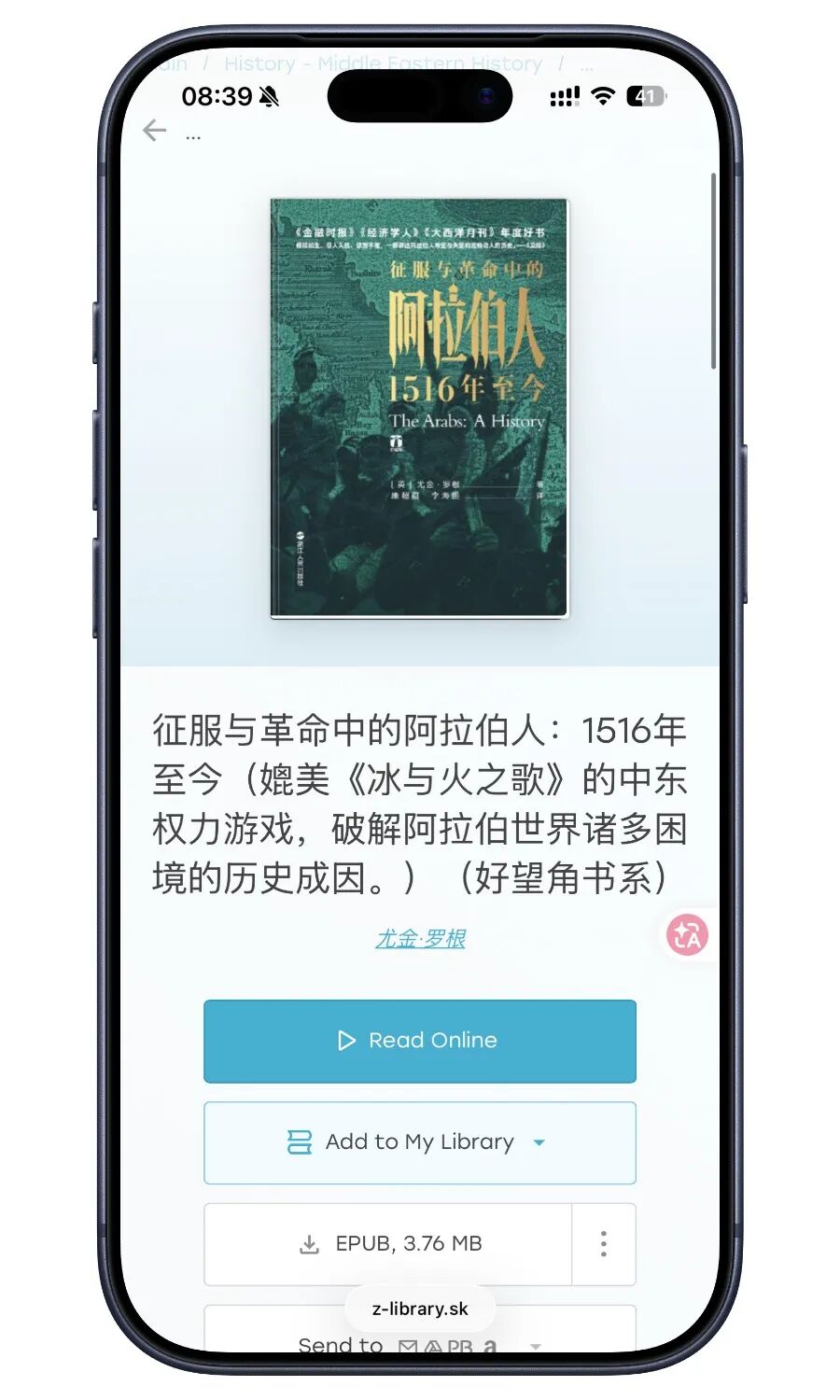Tap the floating translate icon

pos(688,935)
